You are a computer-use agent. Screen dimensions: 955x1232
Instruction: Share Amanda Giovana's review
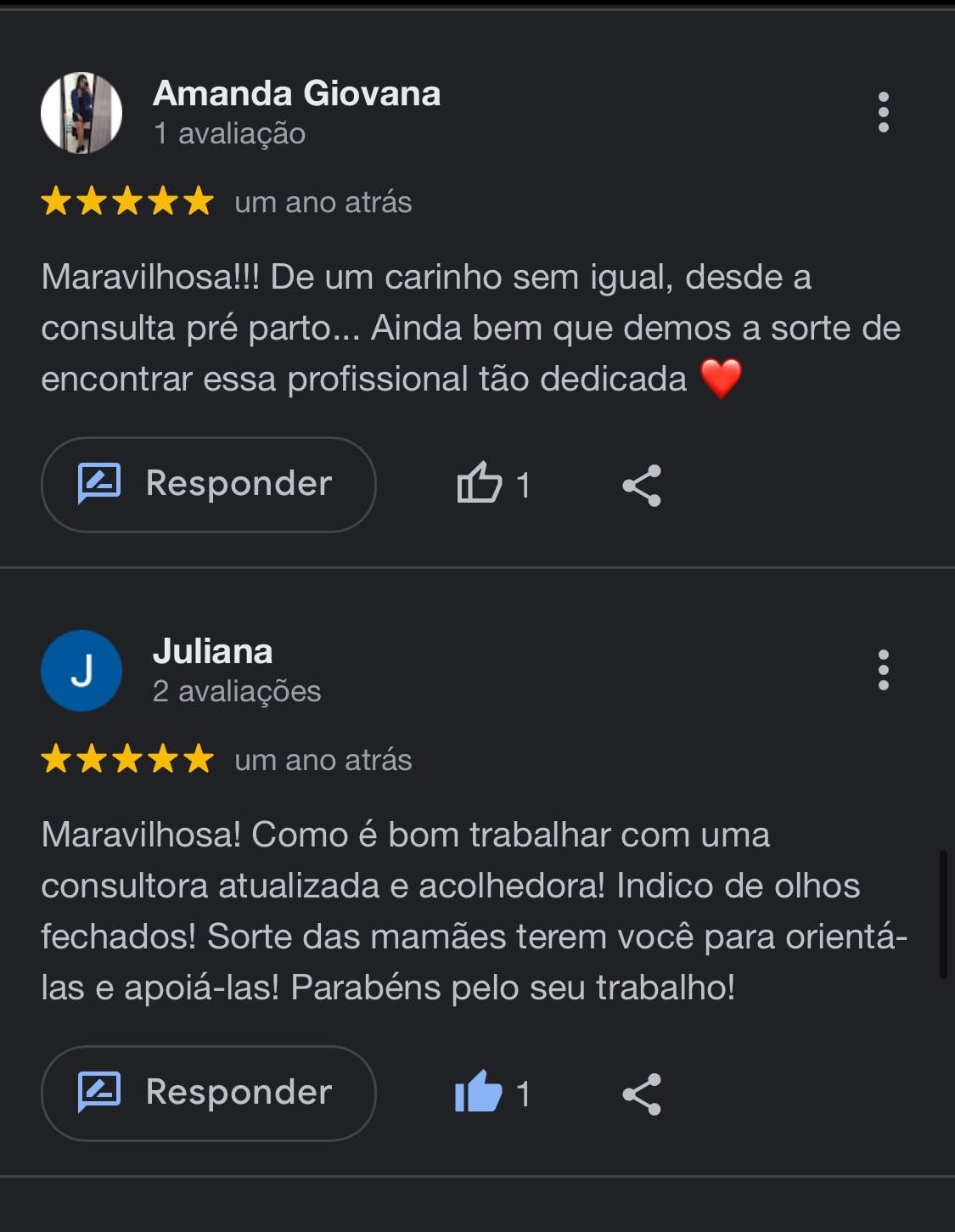(641, 486)
